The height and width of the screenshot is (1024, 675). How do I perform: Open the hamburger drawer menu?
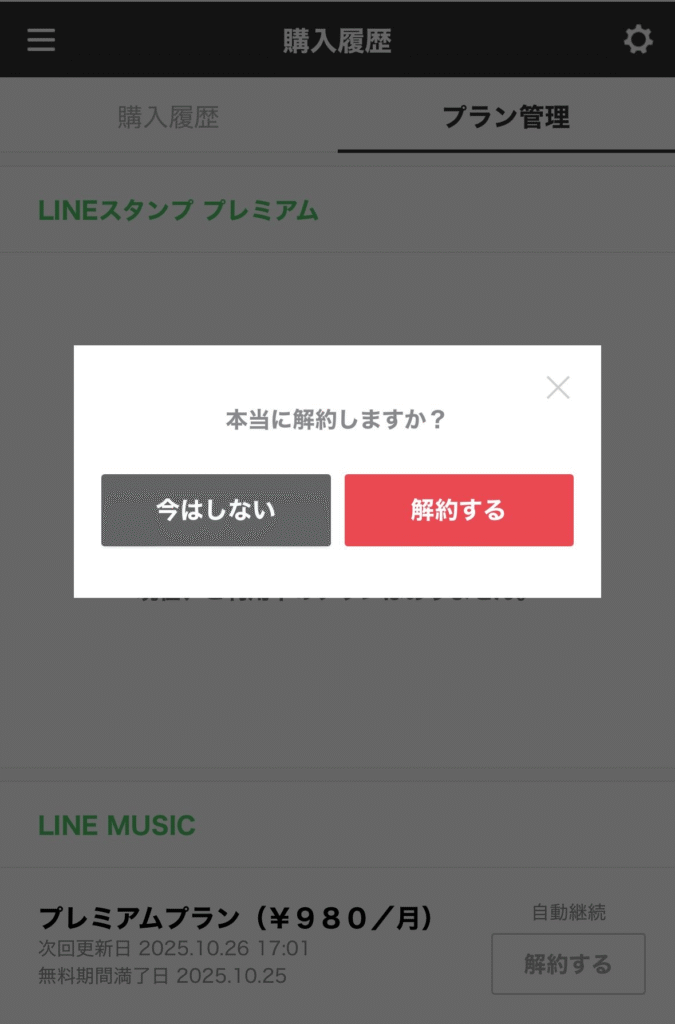pyautogui.click(x=41, y=40)
